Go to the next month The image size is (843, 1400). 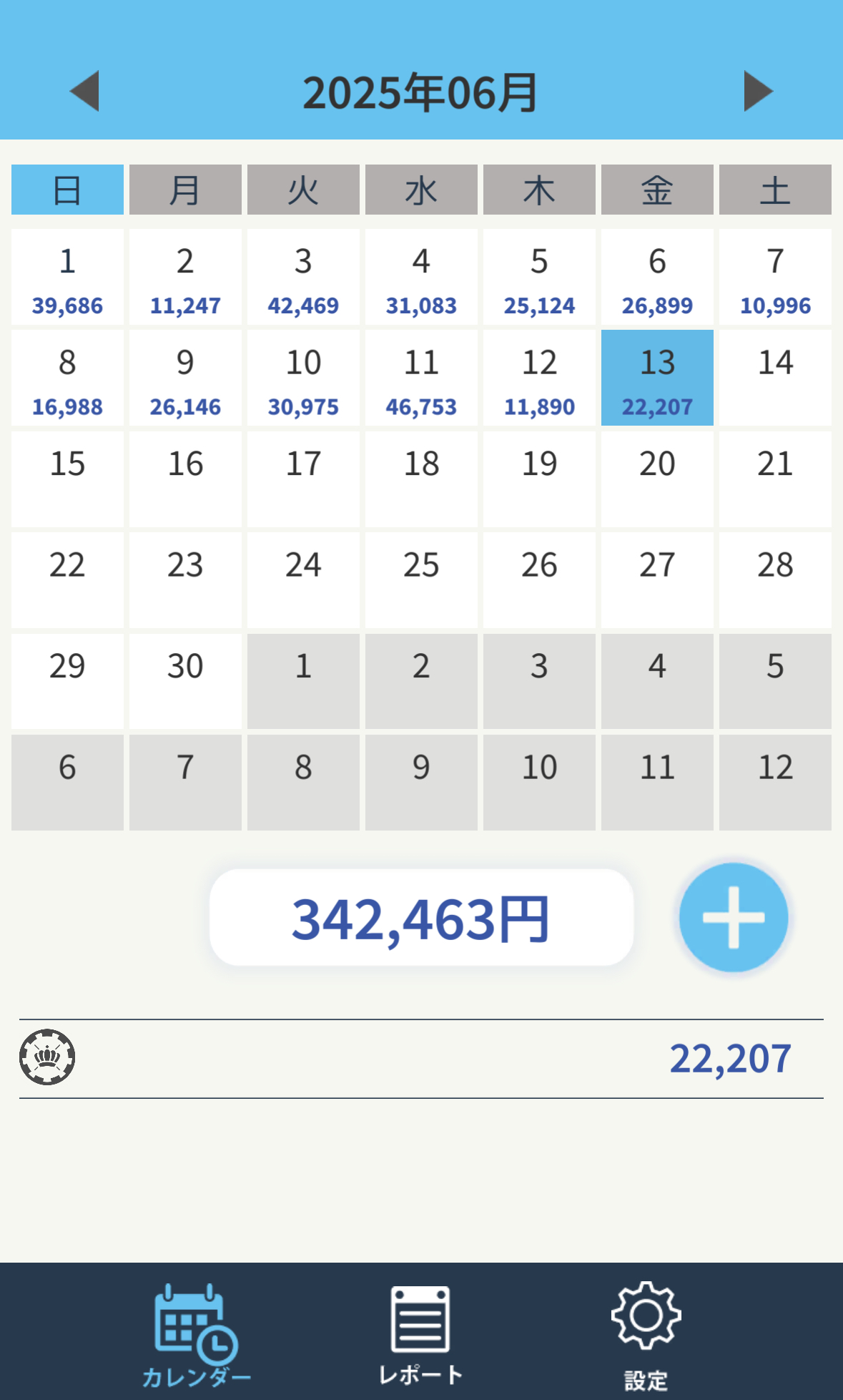point(759,91)
